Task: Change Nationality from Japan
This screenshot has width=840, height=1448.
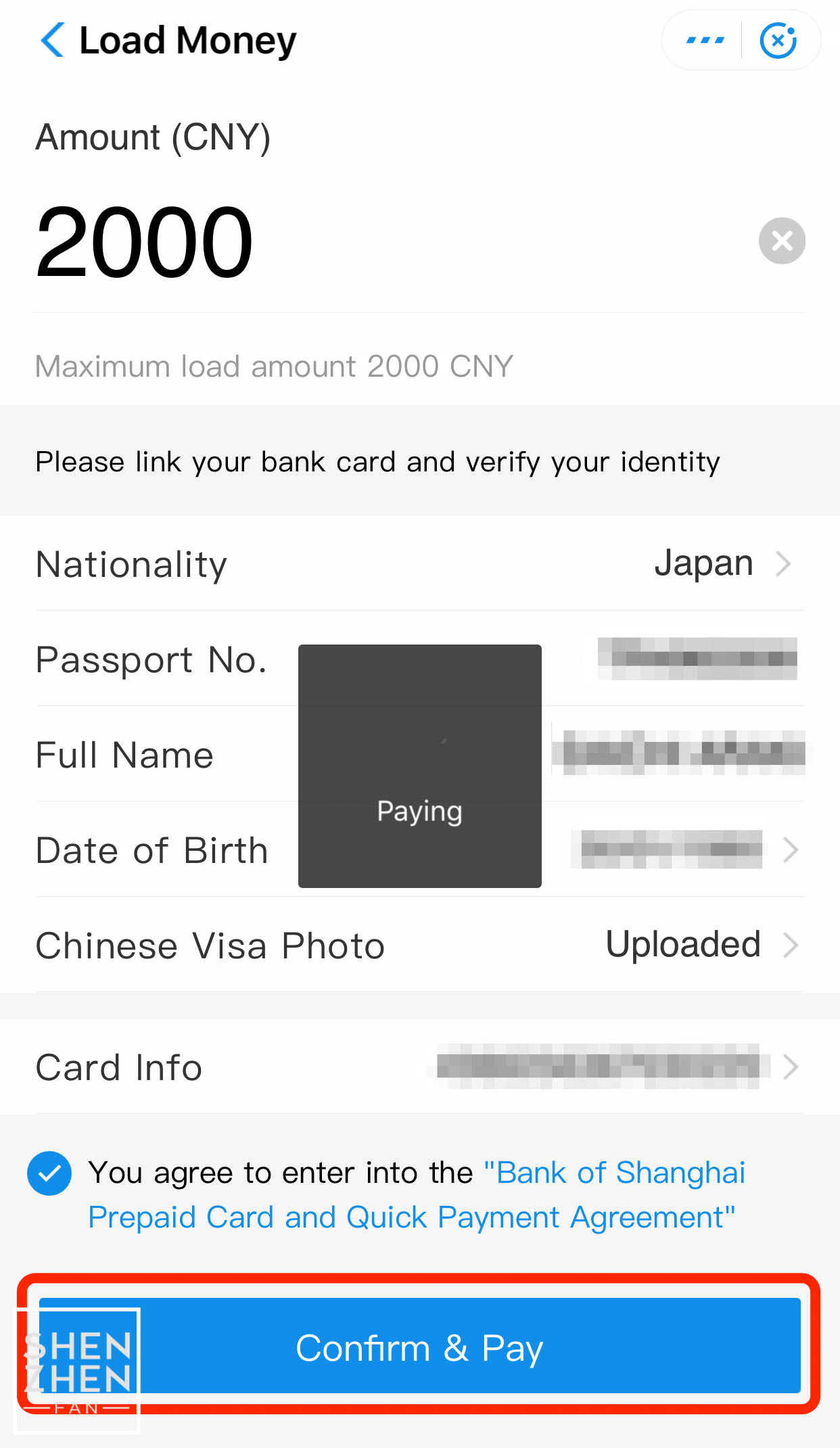Action: (x=419, y=563)
